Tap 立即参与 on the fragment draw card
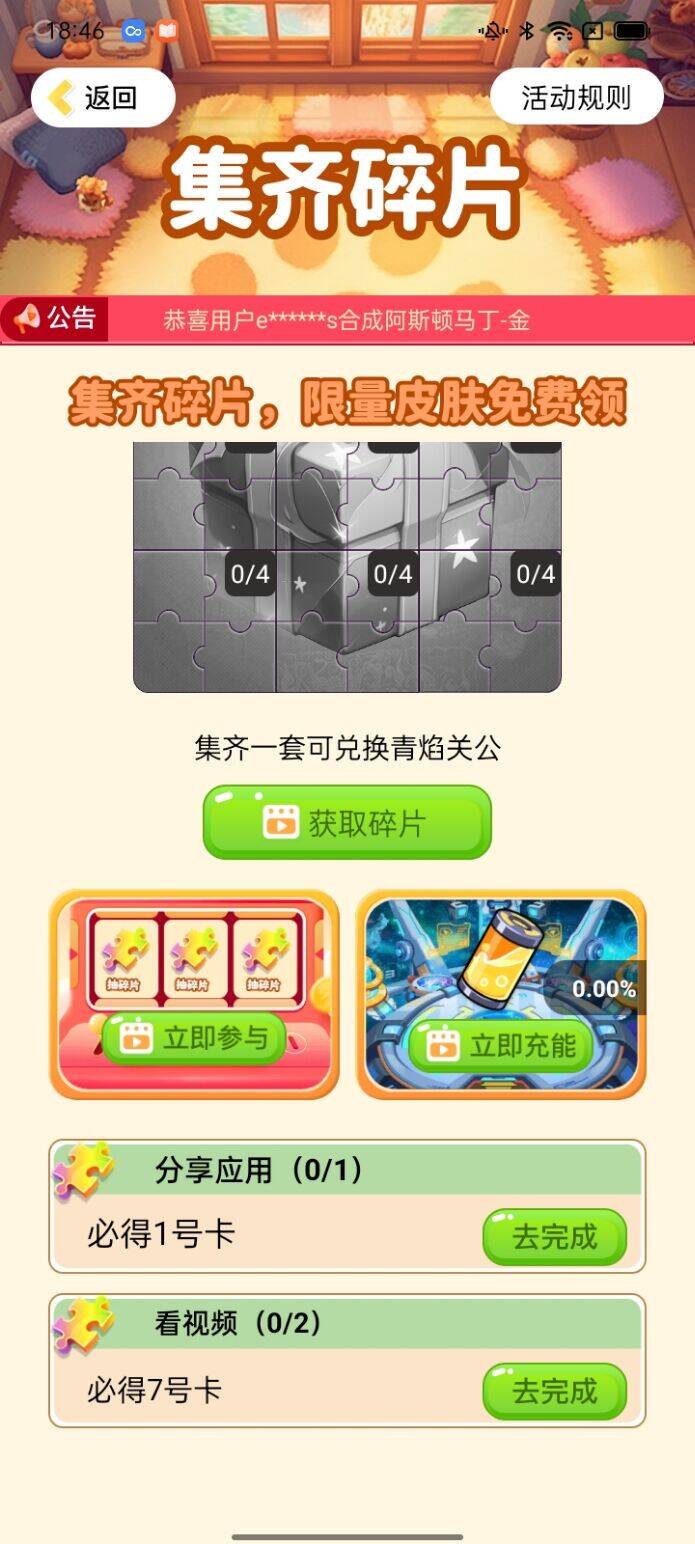Image resolution: width=695 pixels, height=1544 pixels. click(194, 1038)
